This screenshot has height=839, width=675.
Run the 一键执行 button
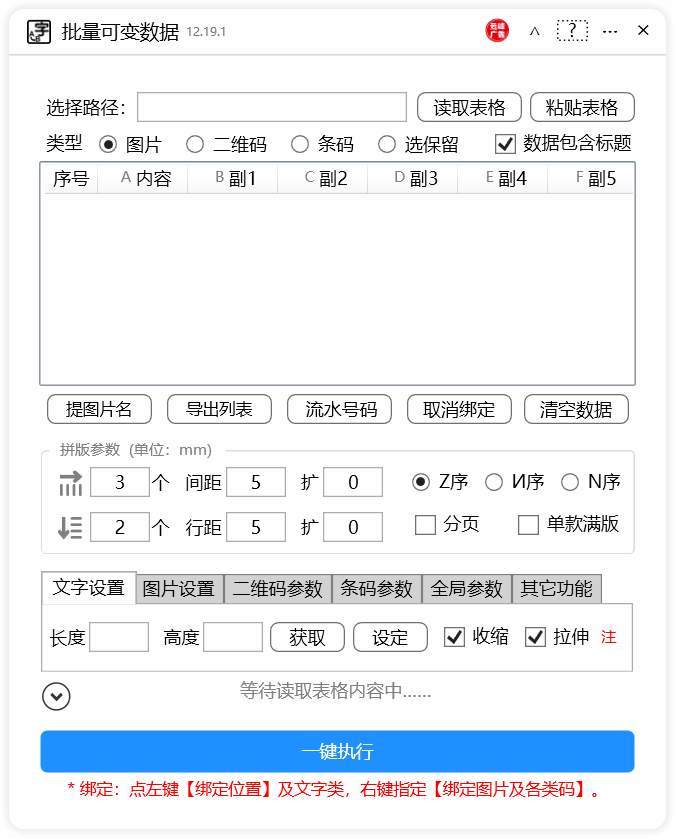337,752
